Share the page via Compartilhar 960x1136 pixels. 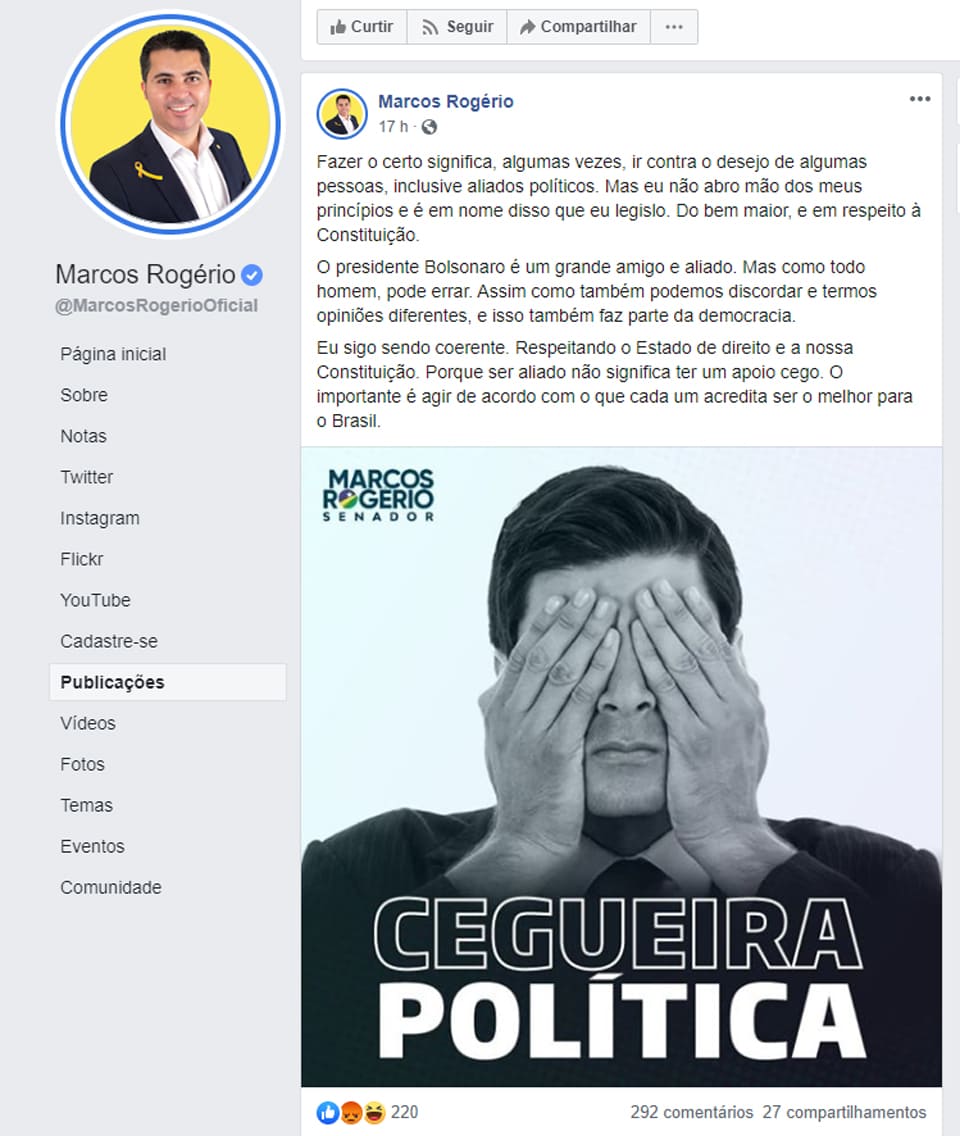click(578, 27)
